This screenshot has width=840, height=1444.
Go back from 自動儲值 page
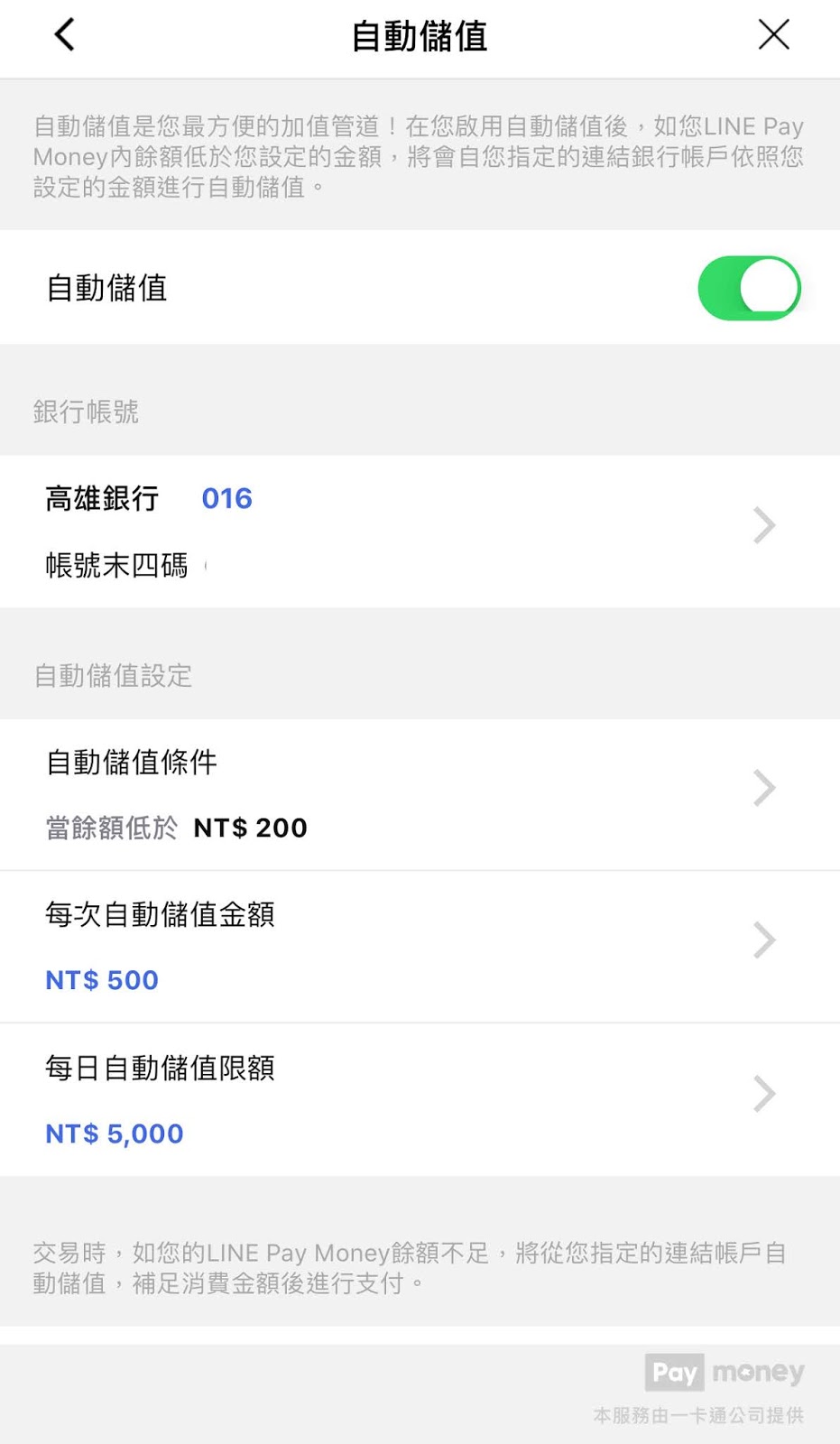(64, 36)
